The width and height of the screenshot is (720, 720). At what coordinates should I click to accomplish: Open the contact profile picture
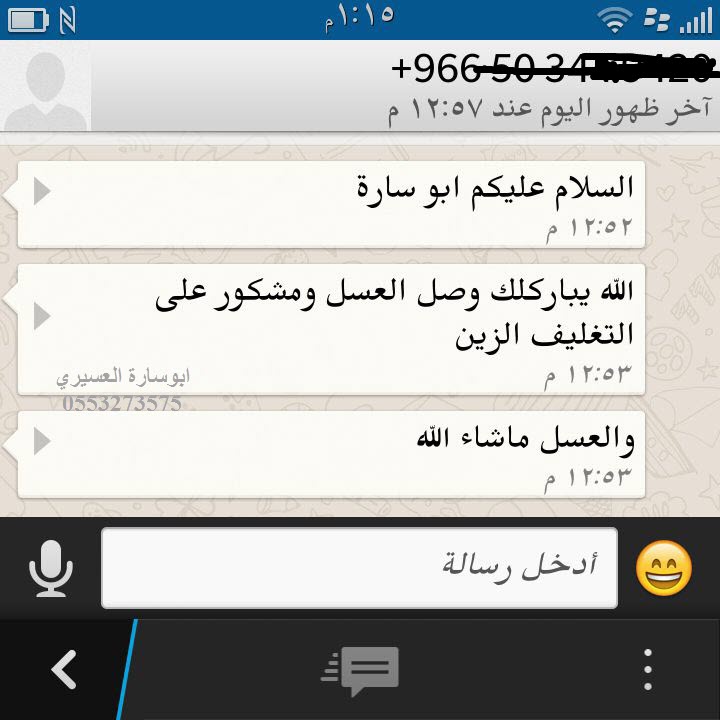[x=45, y=87]
